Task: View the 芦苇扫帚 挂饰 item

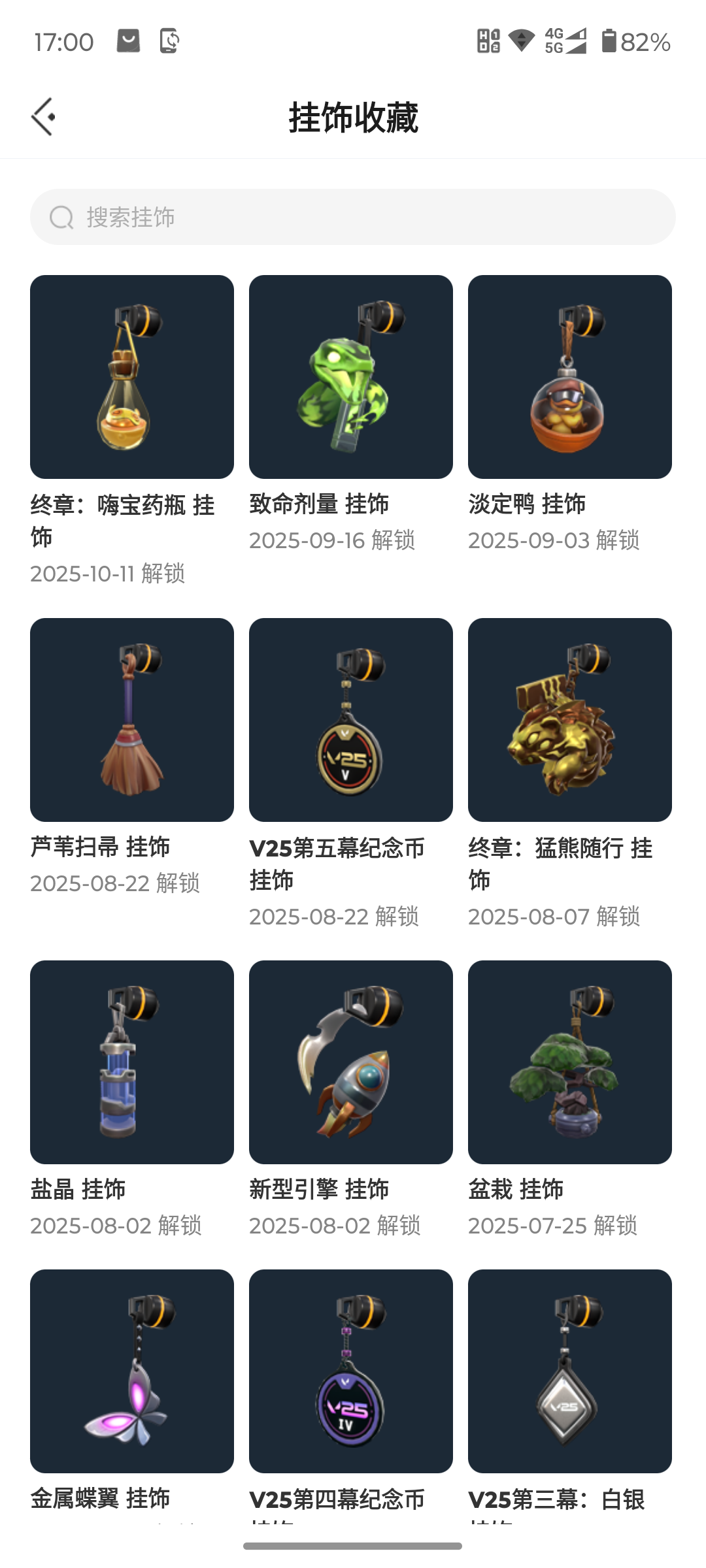Action: pos(132,720)
